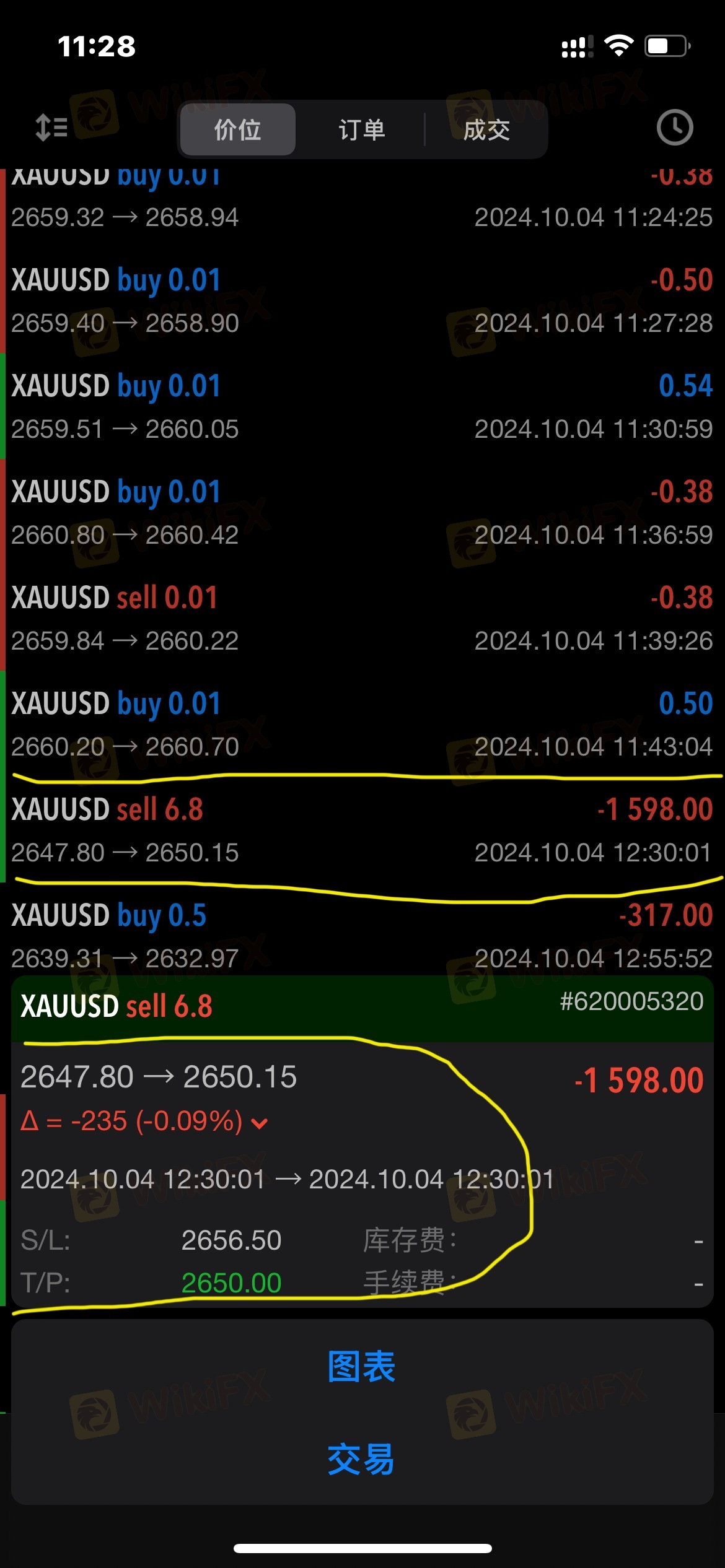This screenshot has height=1568, width=725.
Task: Switch to the 成交 tab
Action: (x=486, y=130)
